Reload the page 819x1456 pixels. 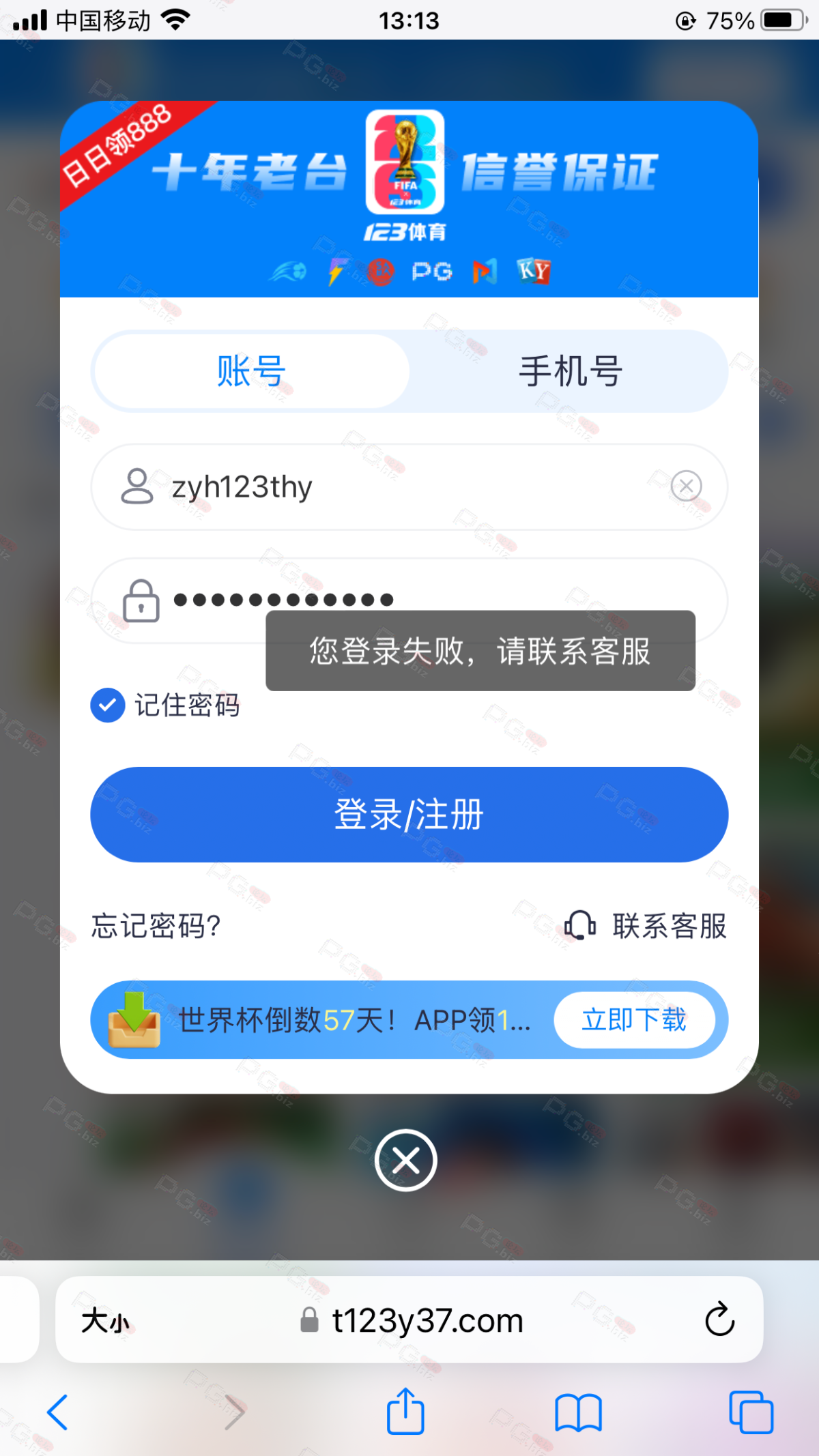click(719, 1320)
